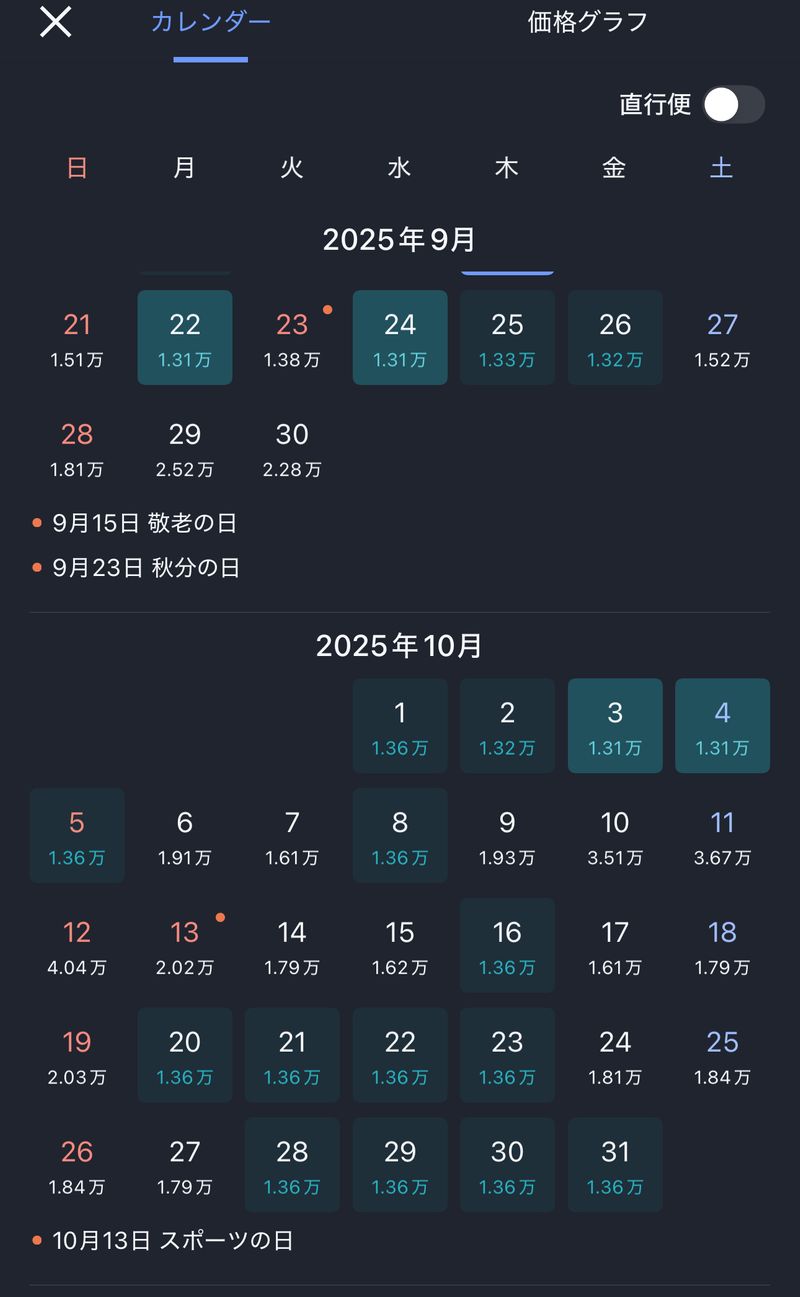Select September 22 at 1.31万

point(185,338)
